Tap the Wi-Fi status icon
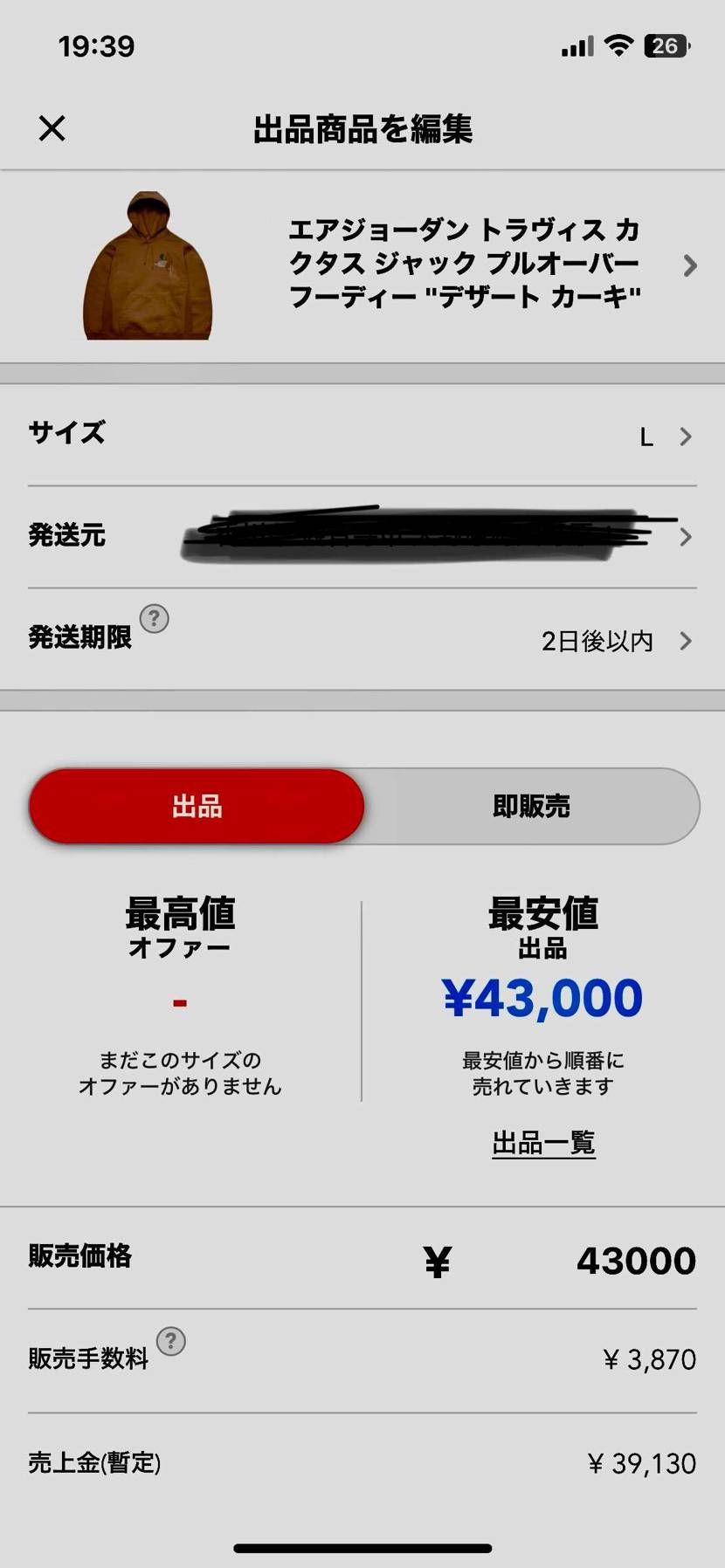This screenshot has width=725, height=1568. coord(619,45)
